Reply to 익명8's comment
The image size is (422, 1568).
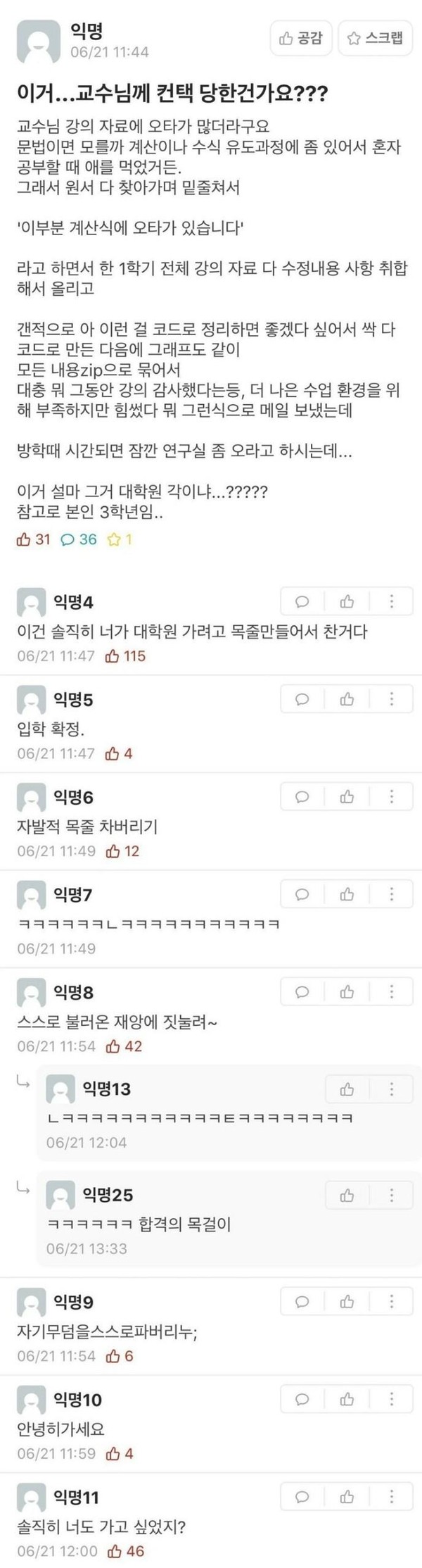[302, 992]
